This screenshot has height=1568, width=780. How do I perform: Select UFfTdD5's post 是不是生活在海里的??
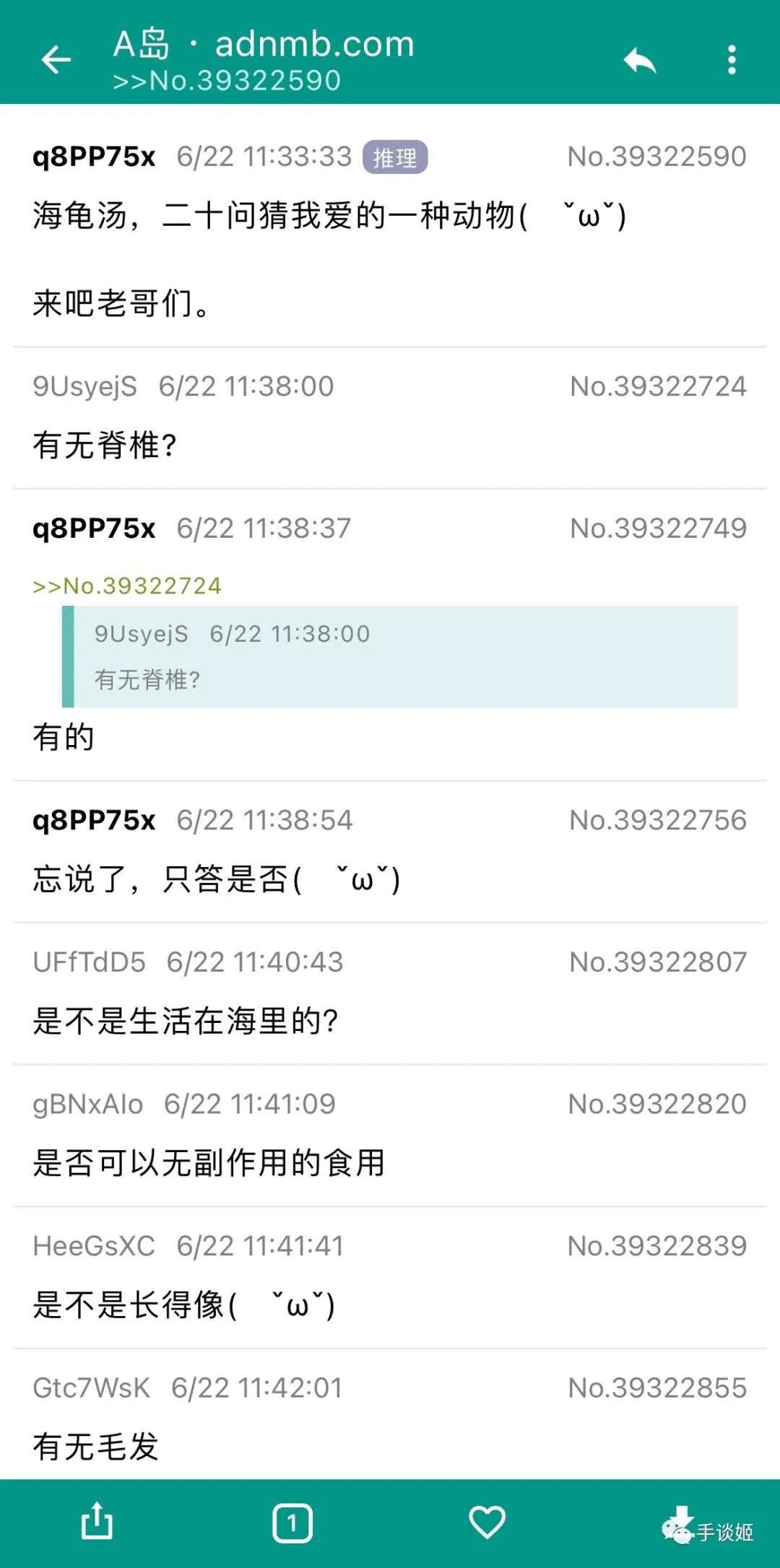tap(390, 993)
